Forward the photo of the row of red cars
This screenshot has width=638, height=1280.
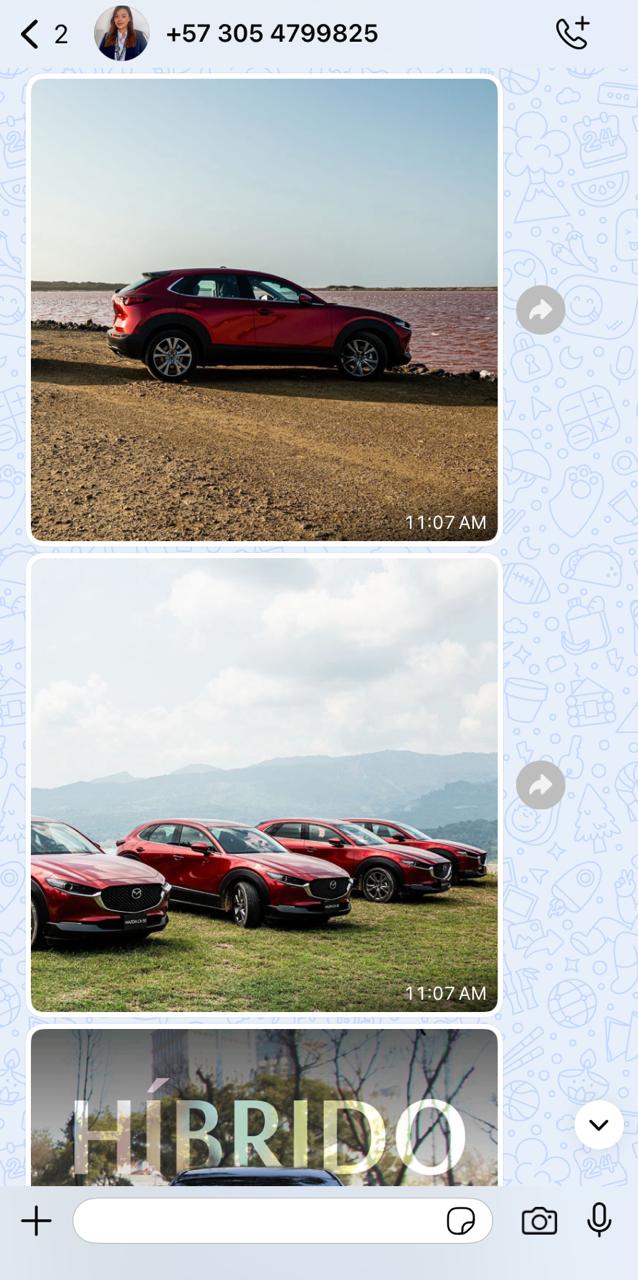click(x=541, y=785)
